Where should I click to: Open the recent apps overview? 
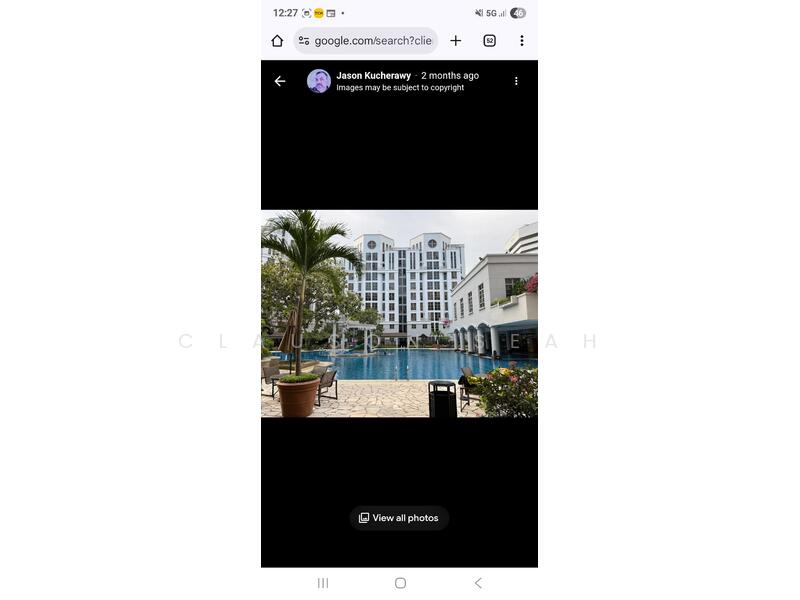tap(323, 583)
